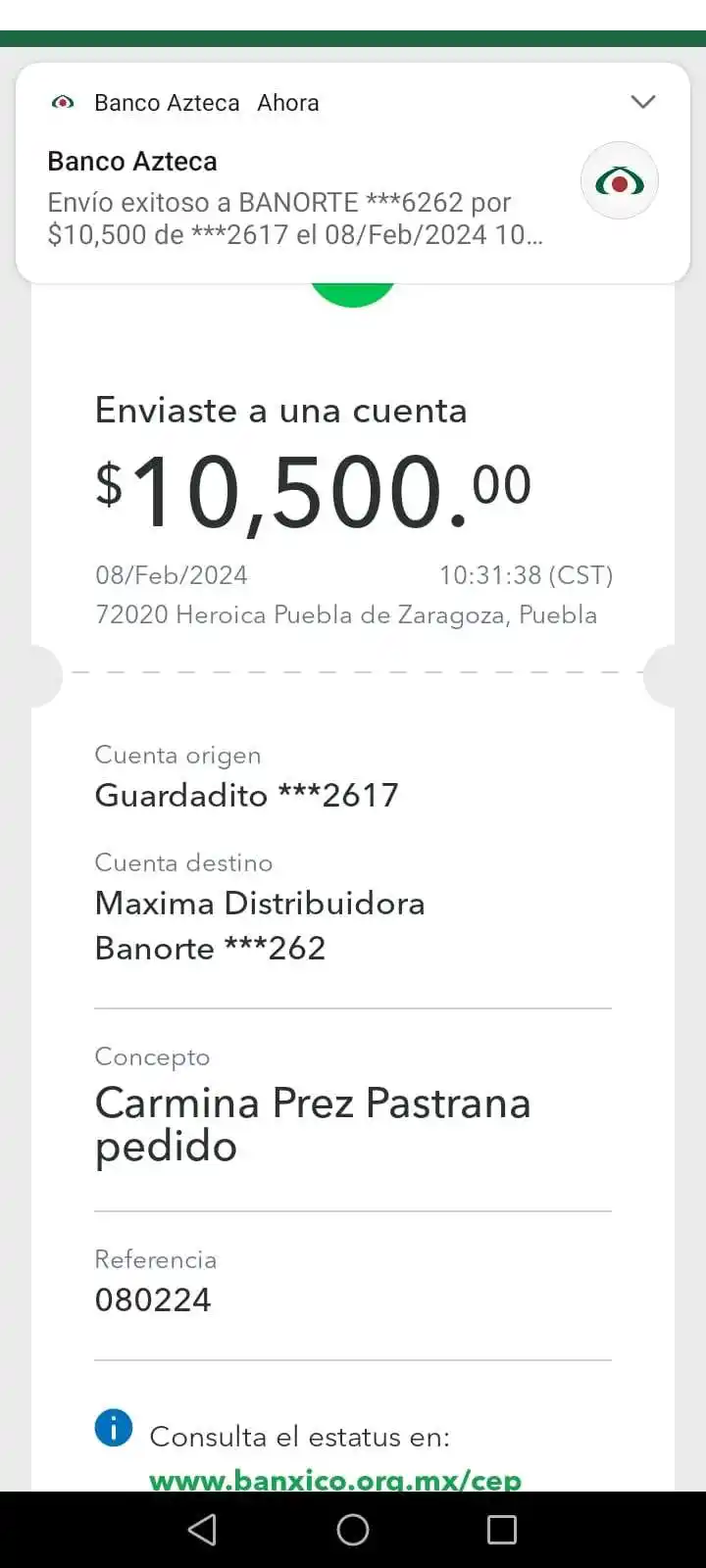
Task: Go back with the system back button
Action: point(202,1529)
